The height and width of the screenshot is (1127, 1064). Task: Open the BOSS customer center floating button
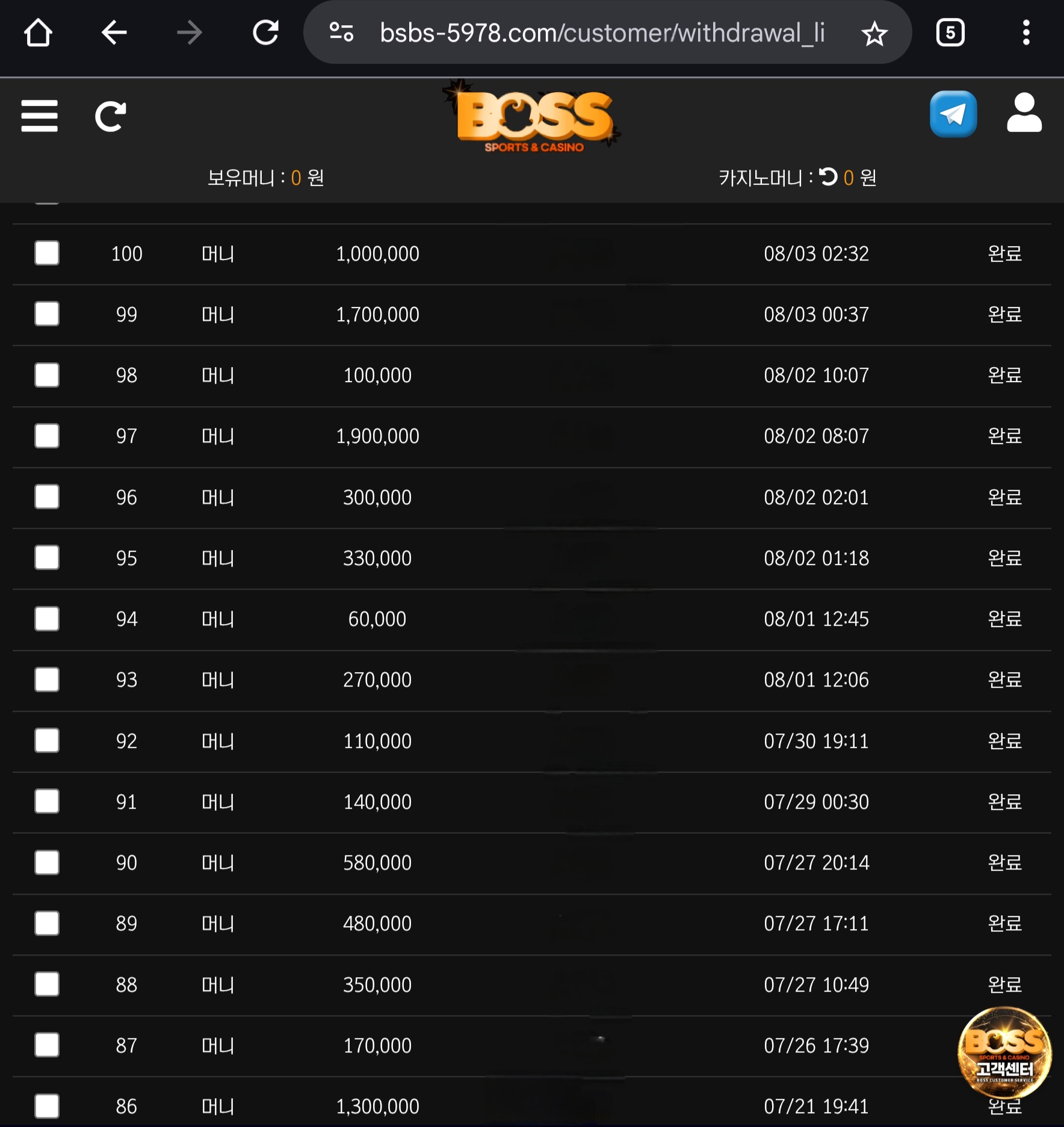pos(1004,1052)
